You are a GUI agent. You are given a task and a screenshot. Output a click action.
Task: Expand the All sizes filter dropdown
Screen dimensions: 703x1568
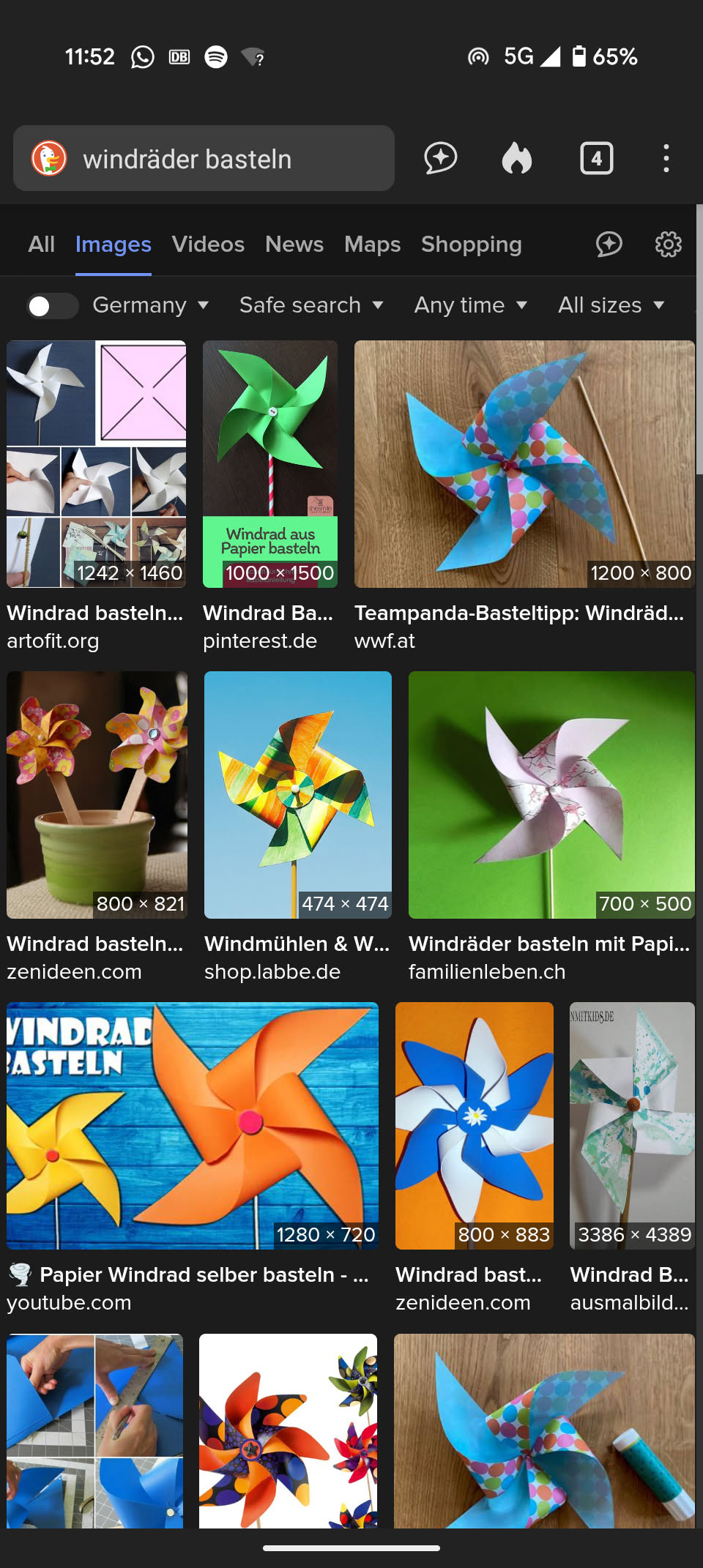tap(611, 305)
